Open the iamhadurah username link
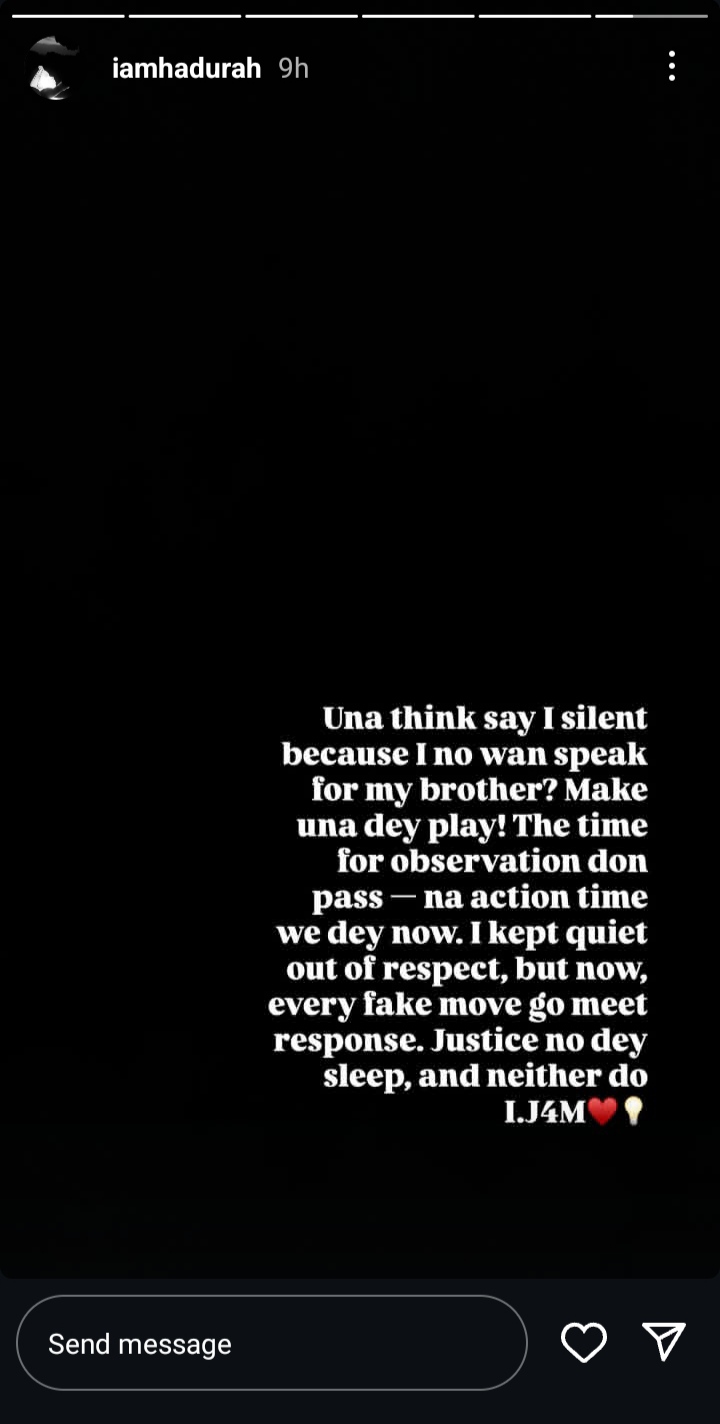The width and height of the screenshot is (720, 1424). pos(186,68)
